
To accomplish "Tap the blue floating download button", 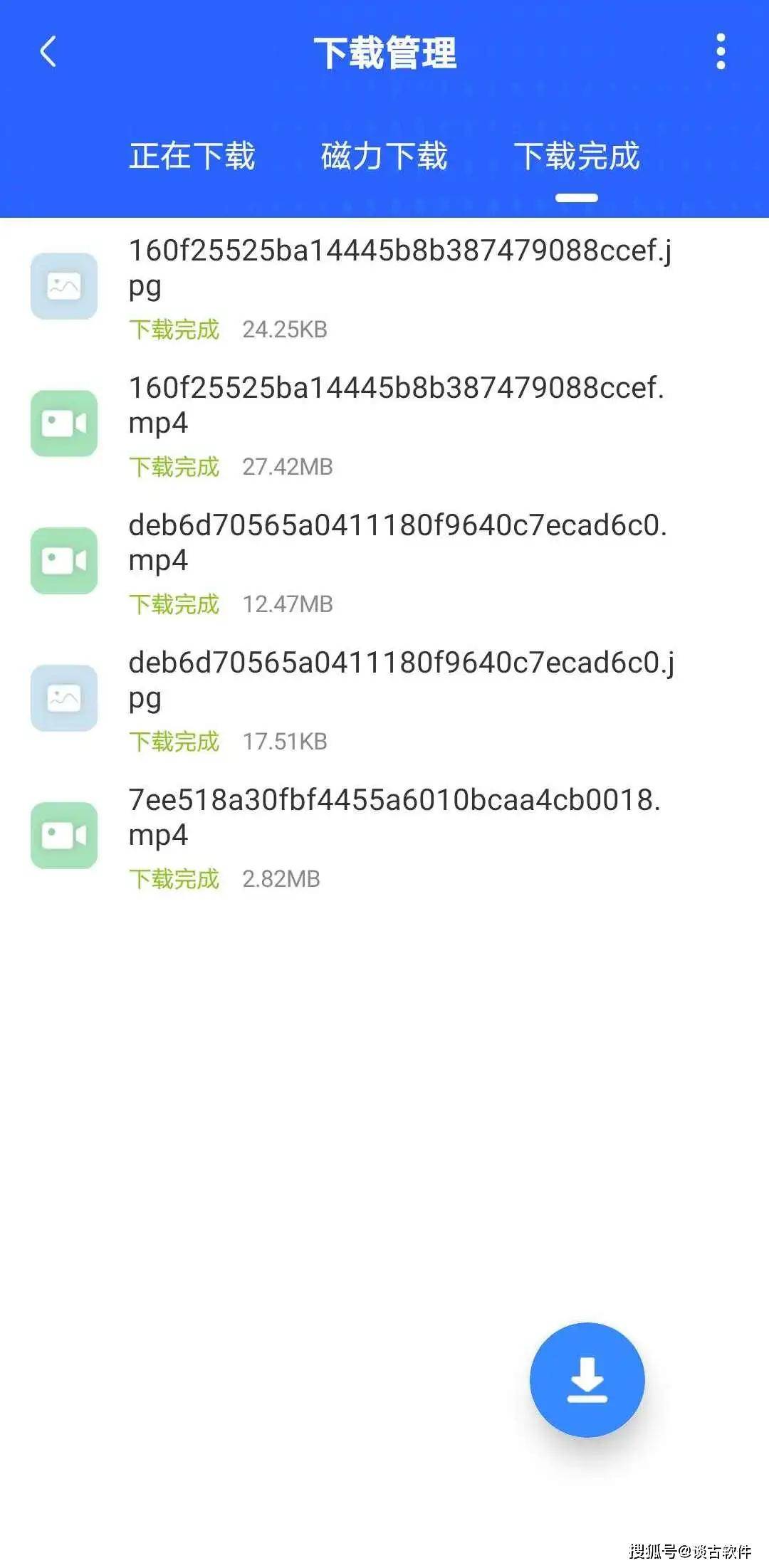I will pyautogui.click(x=587, y=1379).
